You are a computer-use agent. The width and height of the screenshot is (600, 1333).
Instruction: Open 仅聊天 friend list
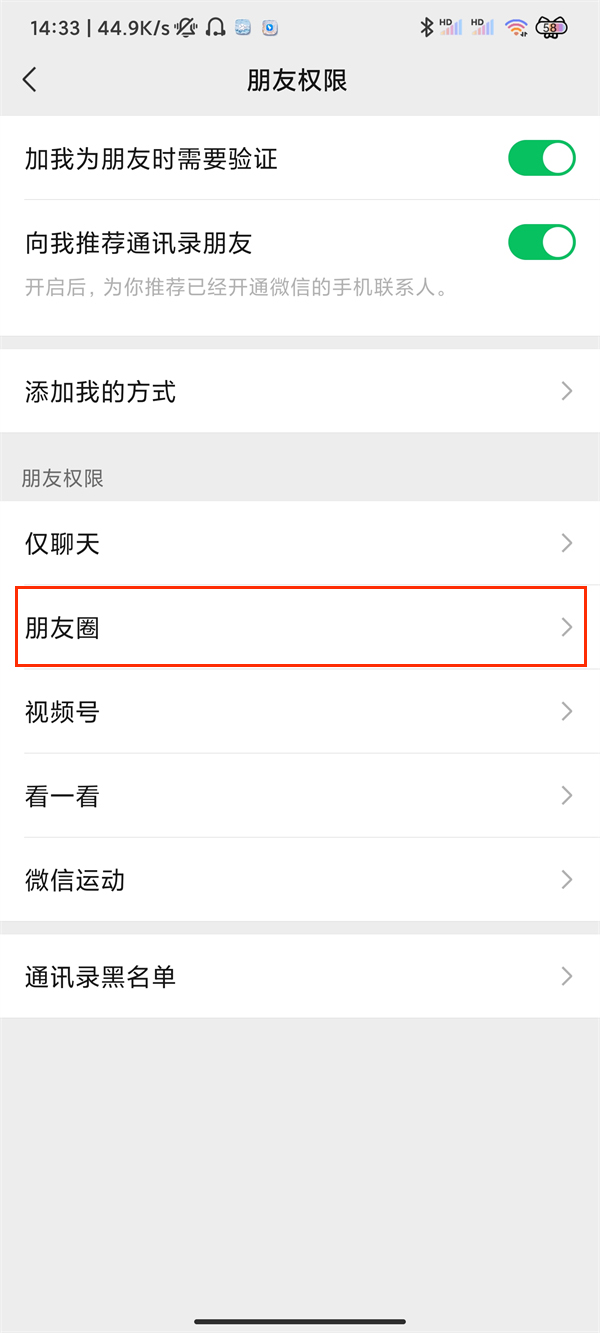click(300, 544)
